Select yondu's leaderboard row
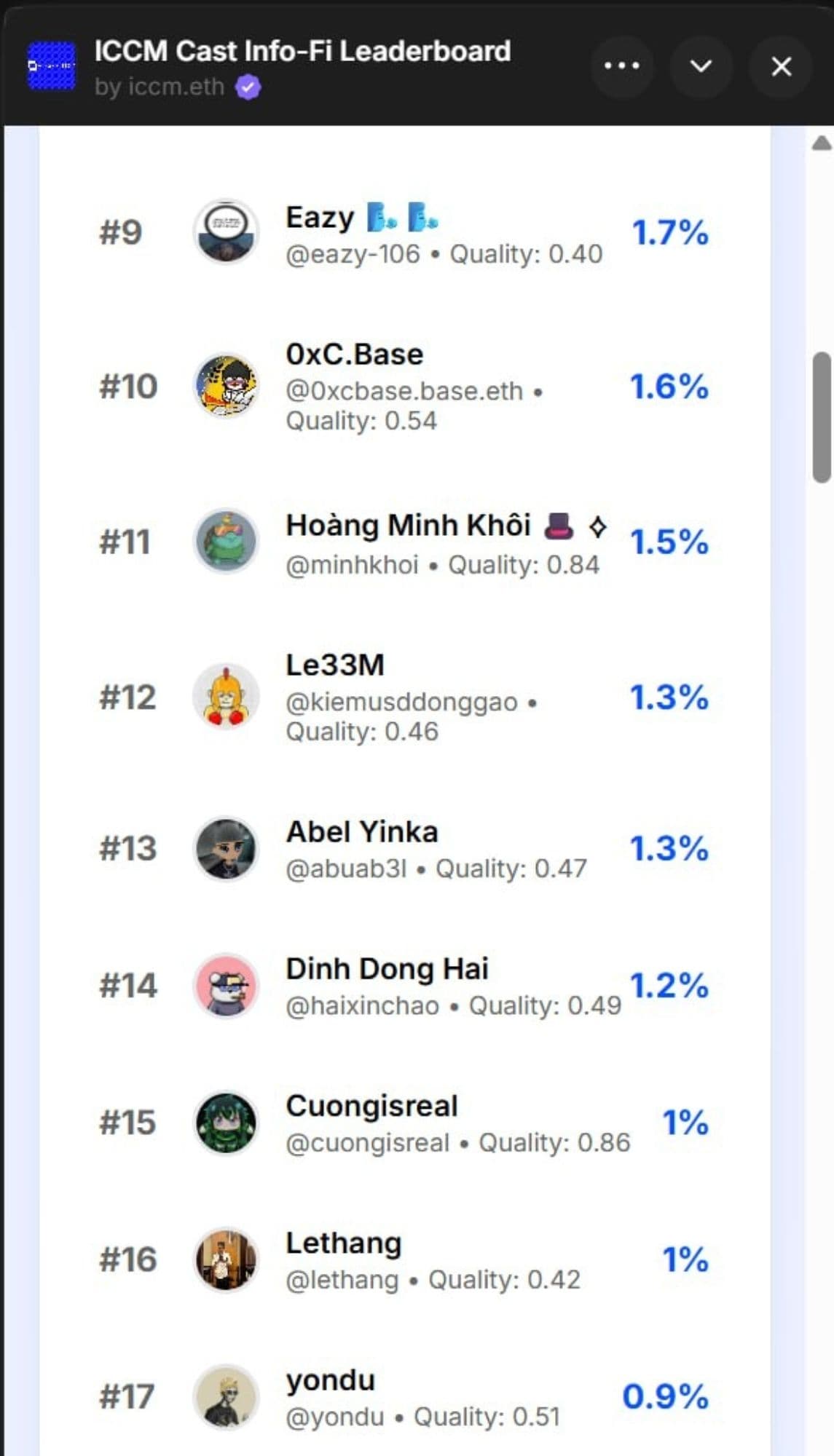This screenshot has width=834, height=1456. click(404, 1396)
